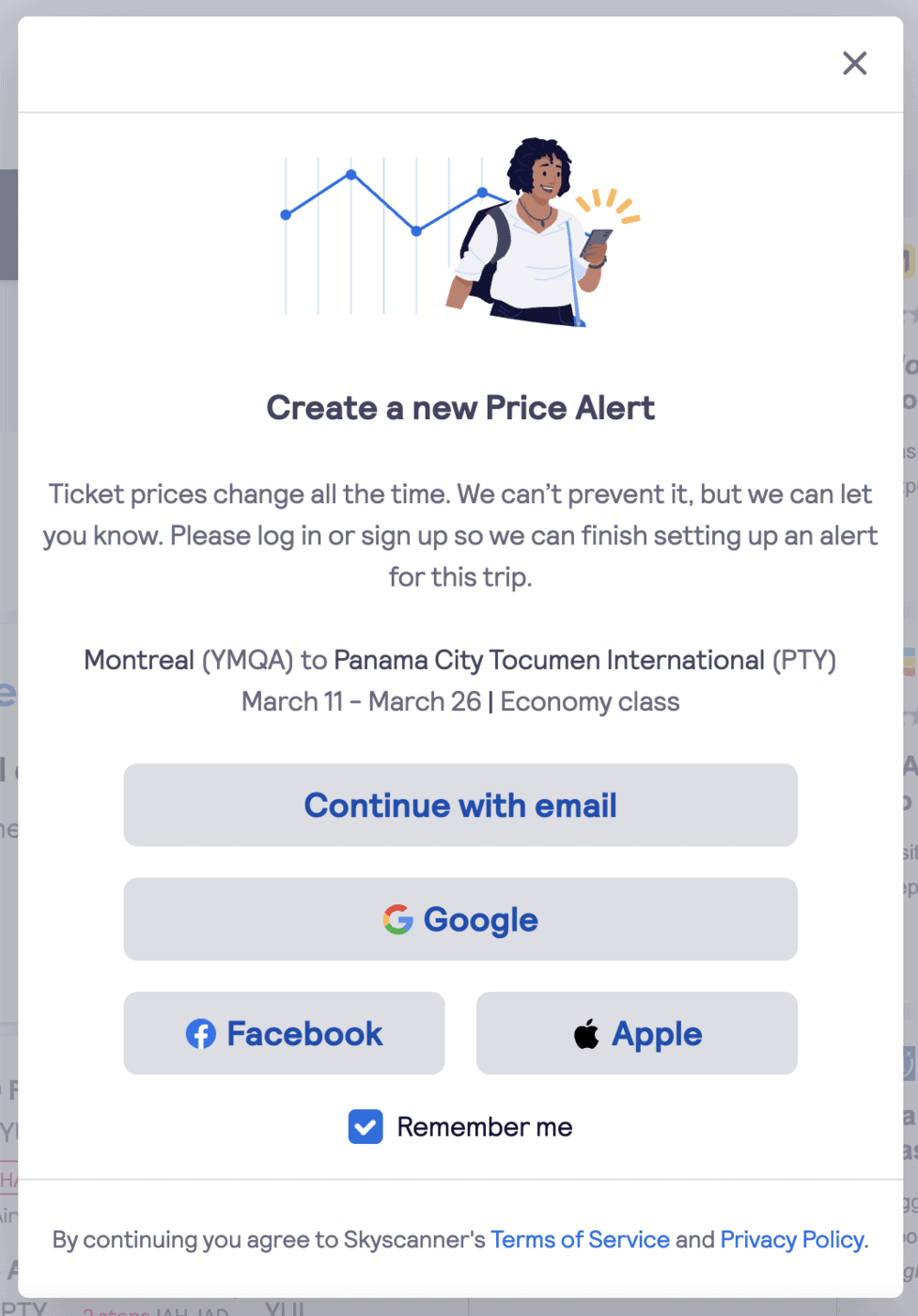Click the Remember me label text
Image resolution: width=918 pixels, height=1316 pixels.
(485, 1127)
